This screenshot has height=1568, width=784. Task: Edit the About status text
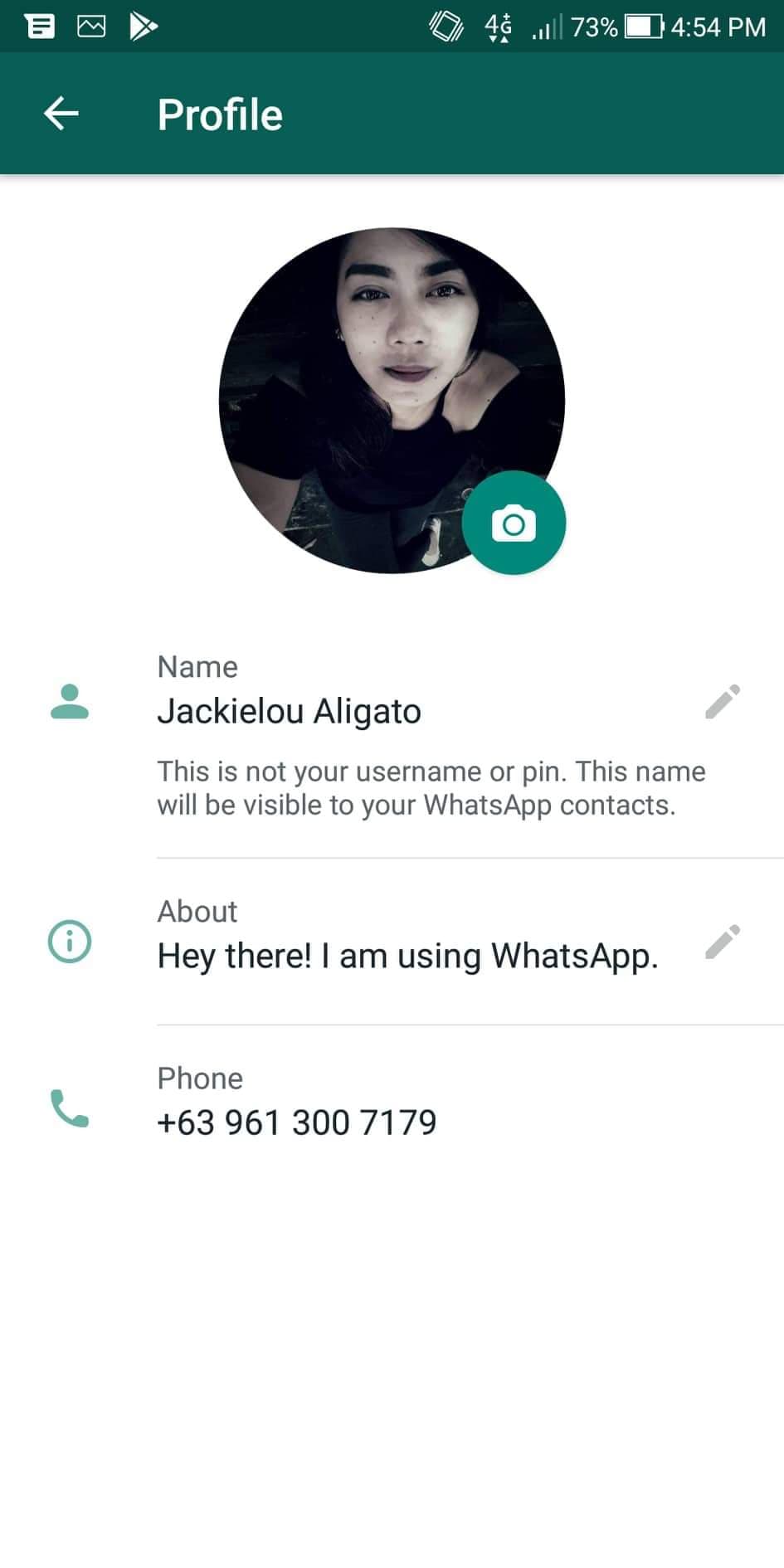(722, 942)
